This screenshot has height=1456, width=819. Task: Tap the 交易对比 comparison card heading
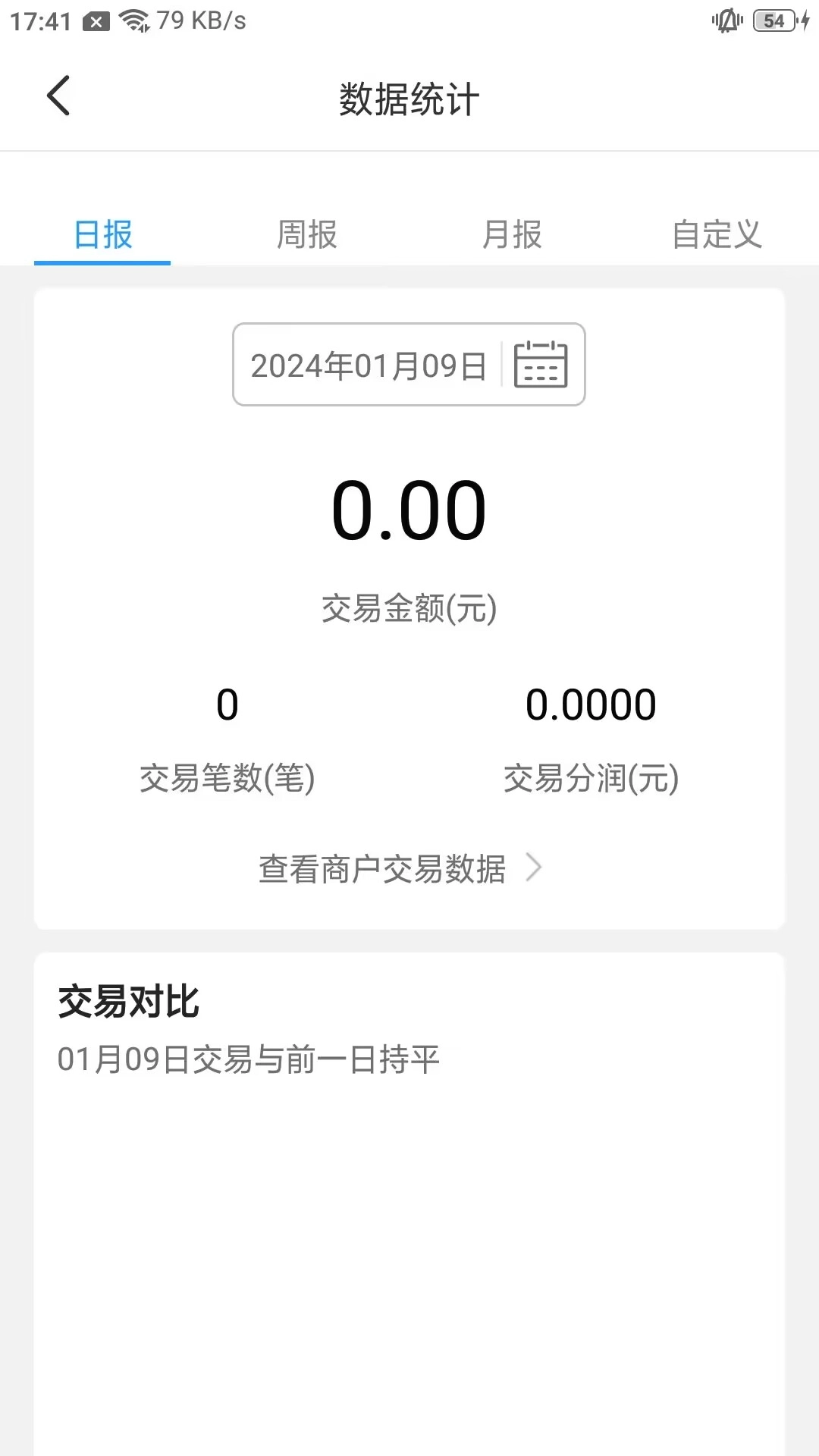coord(127,1003)
